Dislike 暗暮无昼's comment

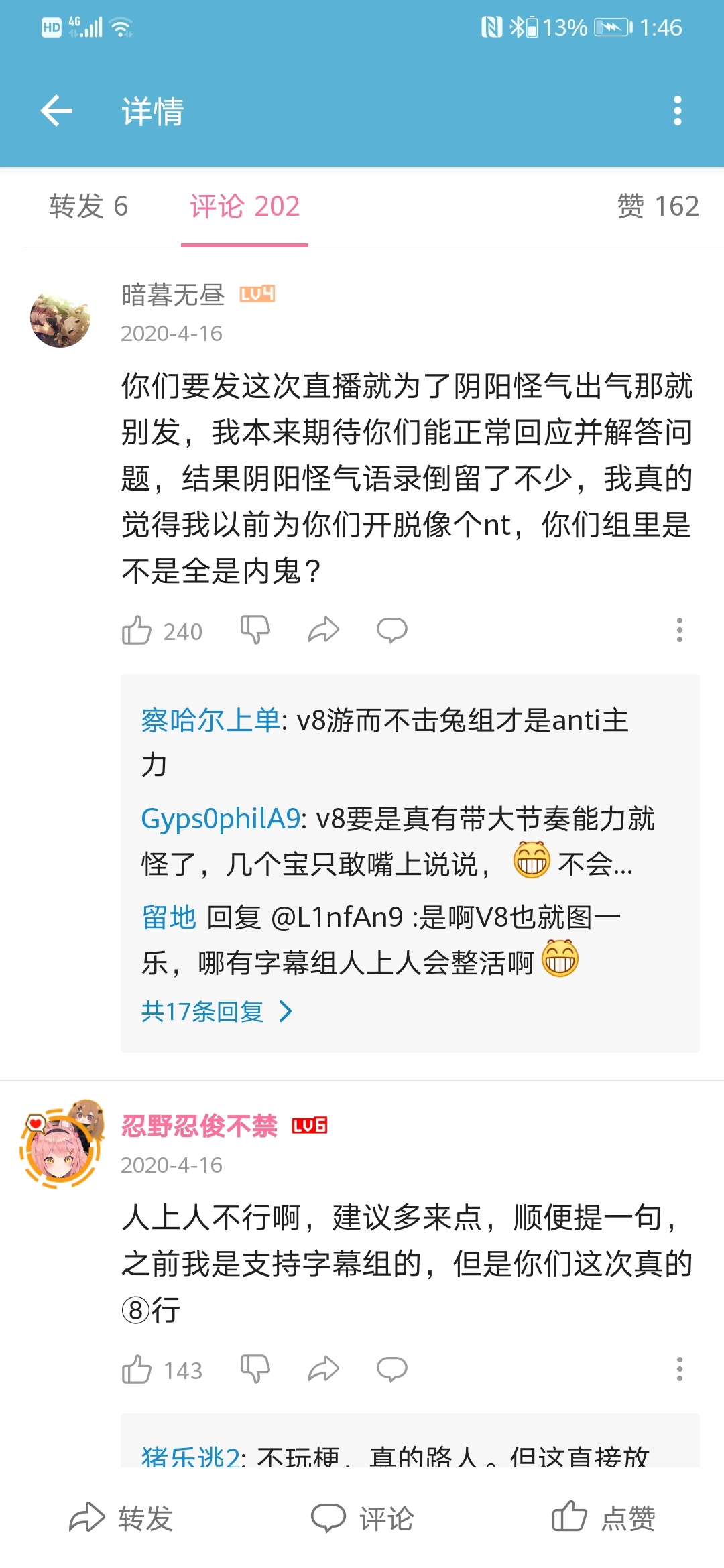(x=255, y=630)
